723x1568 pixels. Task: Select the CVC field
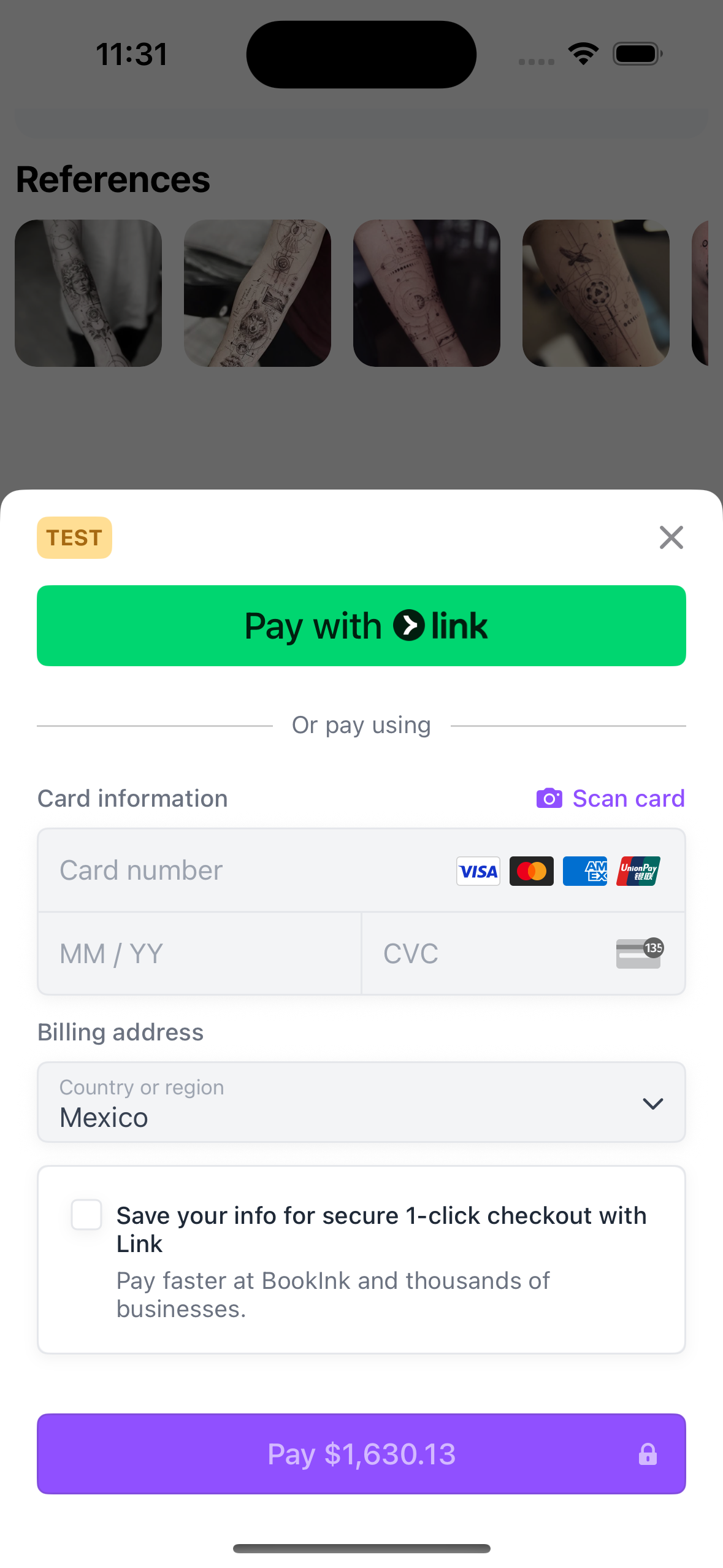tap(491, 953)
